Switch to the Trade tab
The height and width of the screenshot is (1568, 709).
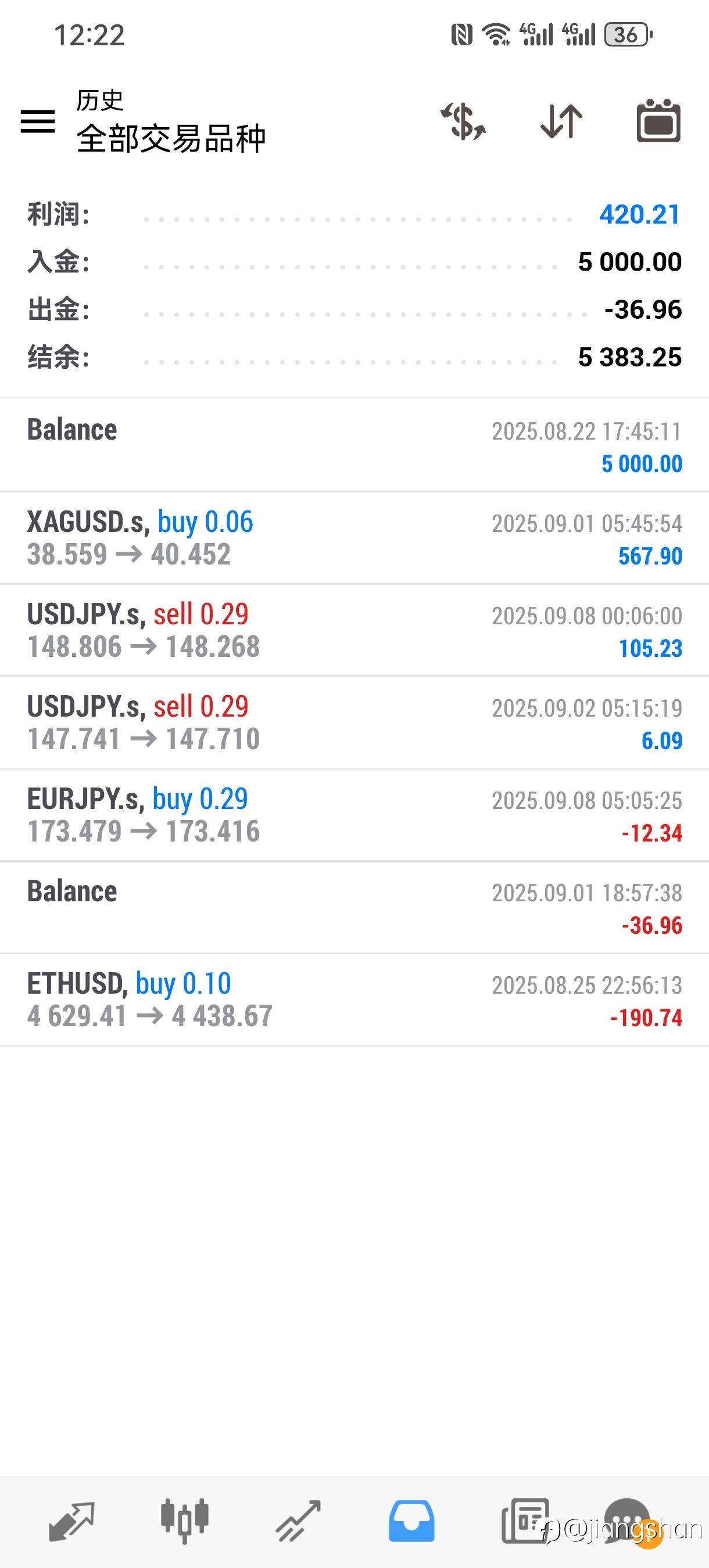point(299,1521)
